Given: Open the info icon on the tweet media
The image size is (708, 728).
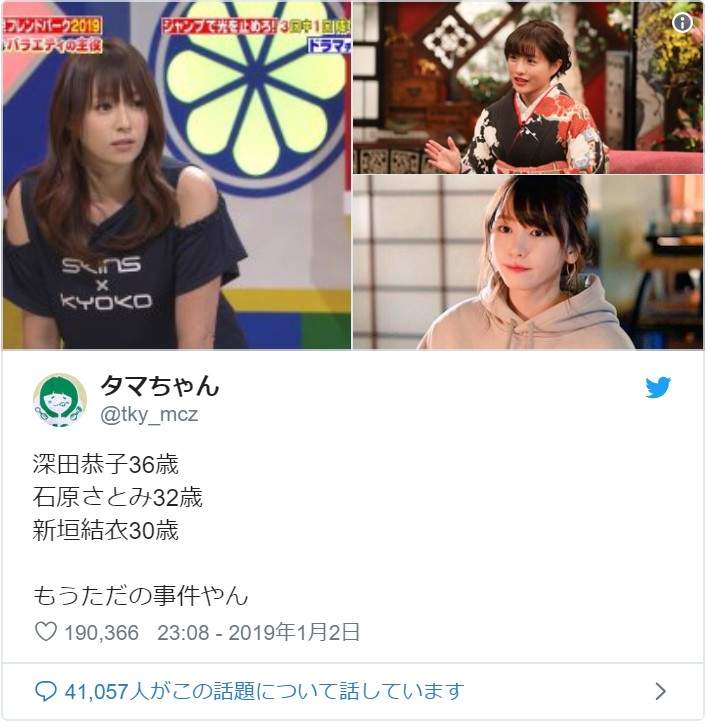Looking at the screenshot, I should 683,23.
